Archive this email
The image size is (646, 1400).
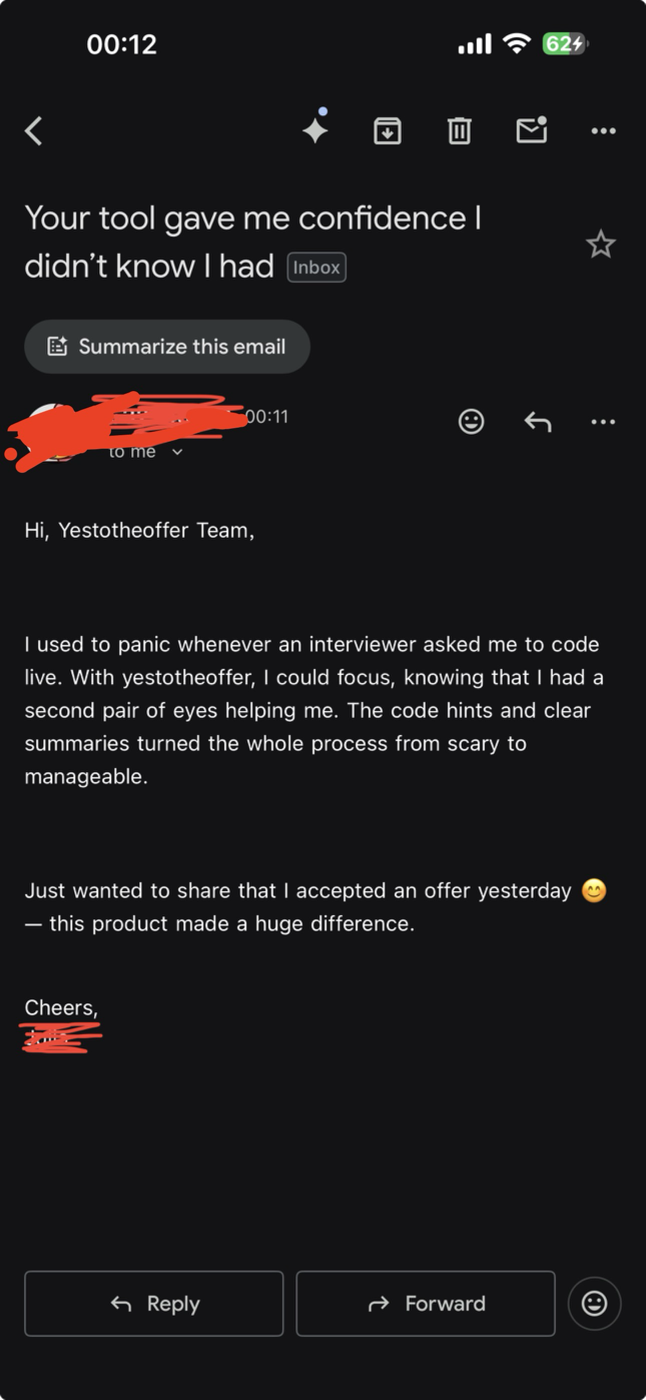click(x=387, y=131)
